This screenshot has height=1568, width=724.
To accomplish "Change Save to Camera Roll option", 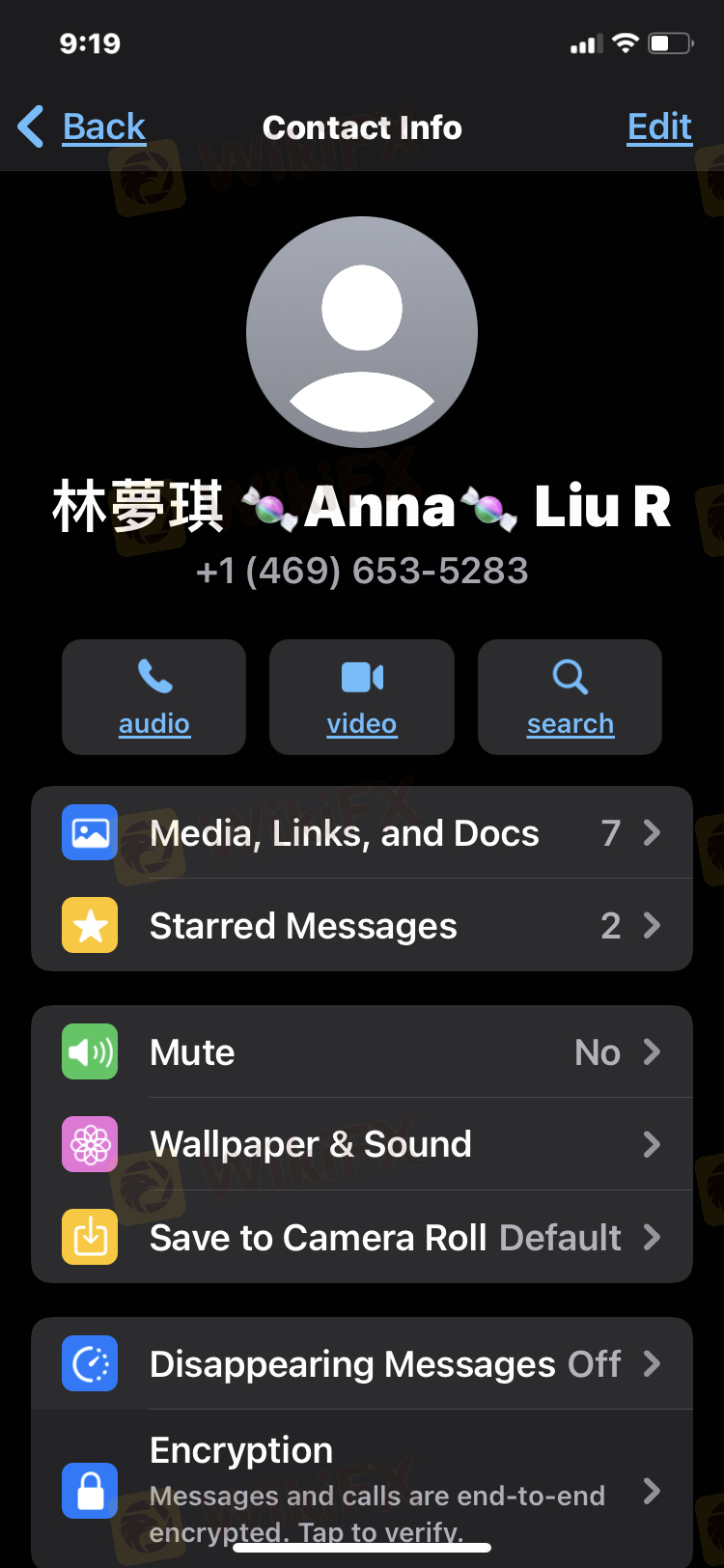I will pyautogui.click(x=362, y=1238).
